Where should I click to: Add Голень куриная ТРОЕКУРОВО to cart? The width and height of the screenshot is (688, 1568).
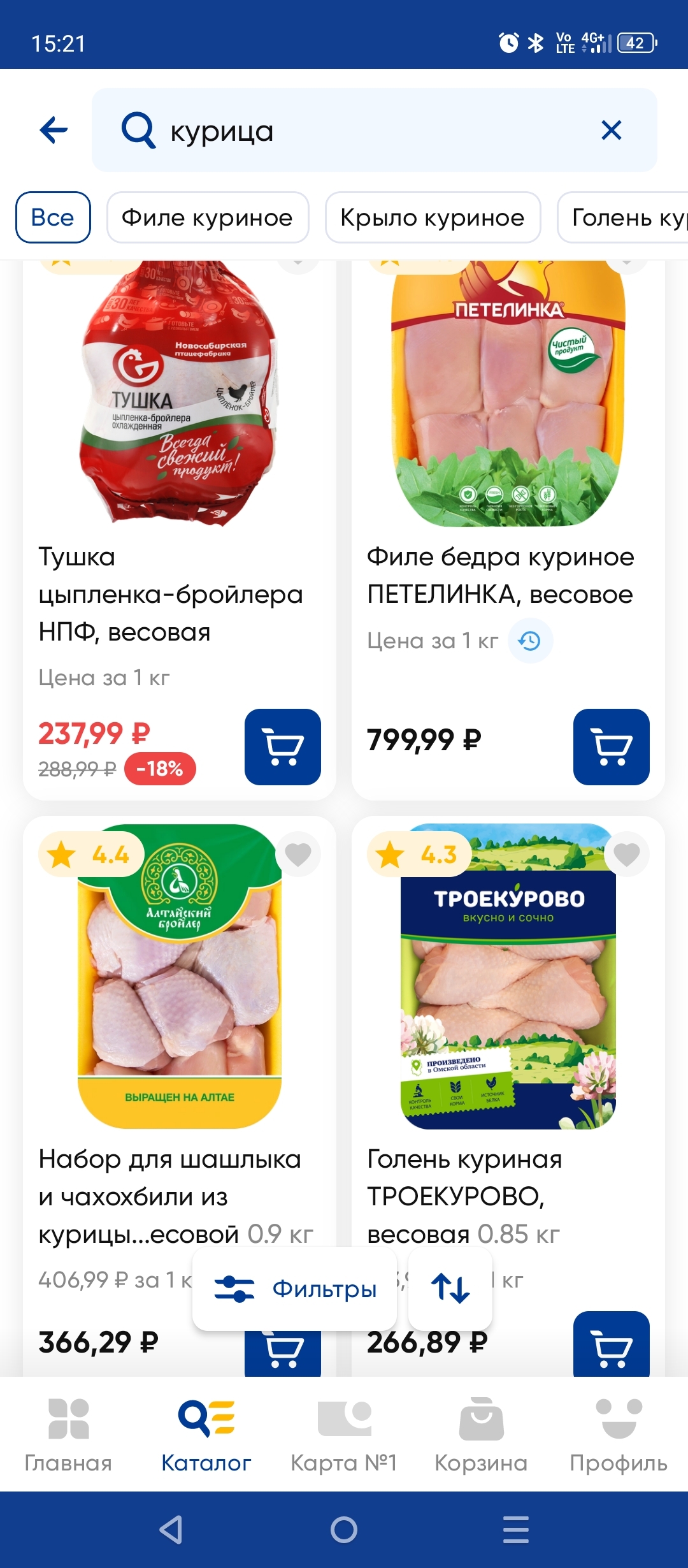coord(611,1345)
